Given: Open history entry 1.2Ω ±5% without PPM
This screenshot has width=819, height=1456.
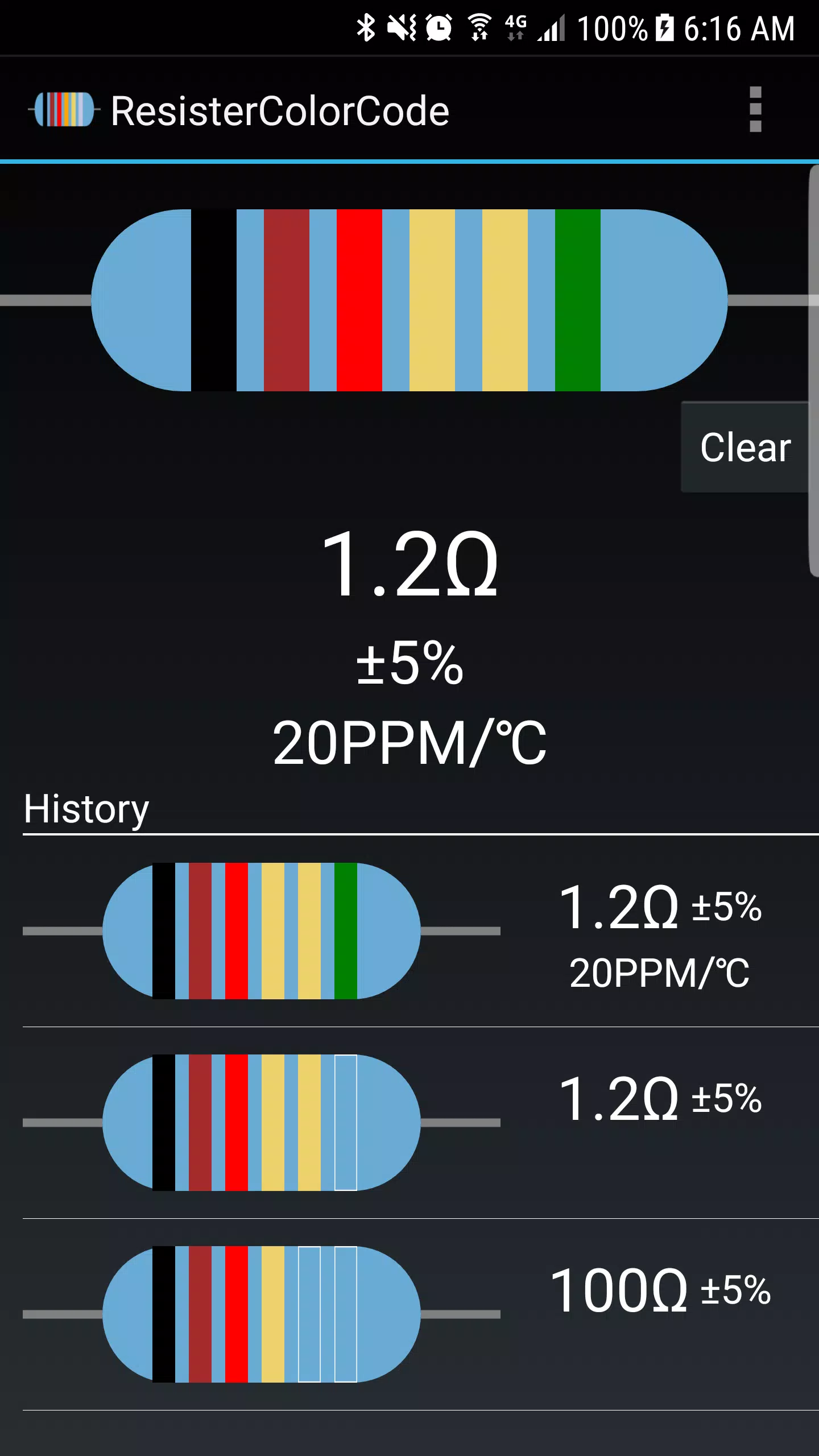Looking at the screenshot, I should click(421, 1123).
